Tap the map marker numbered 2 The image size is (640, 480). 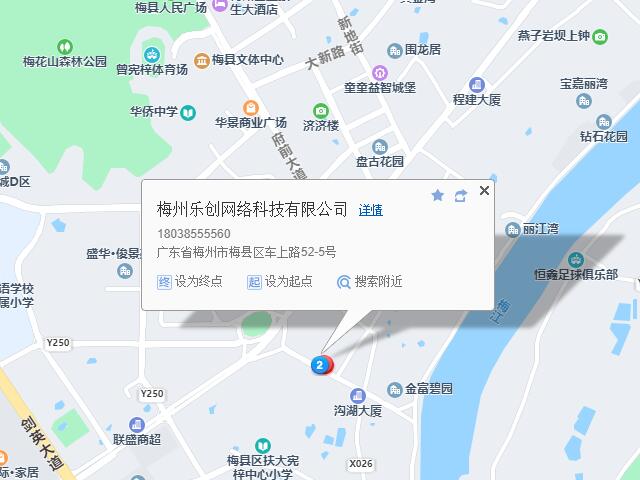(319, 365)
